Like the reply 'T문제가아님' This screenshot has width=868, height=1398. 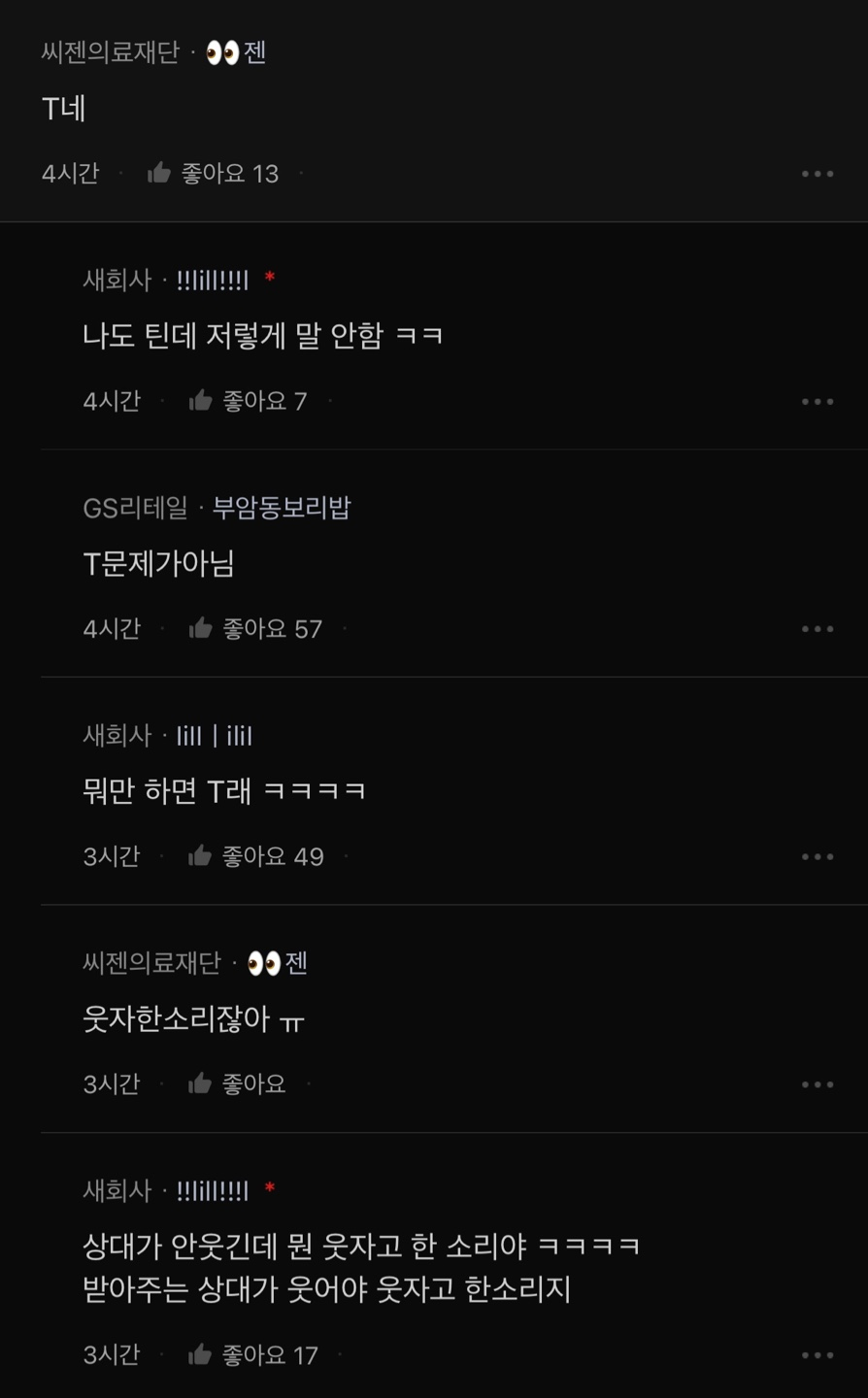coord(201,629)
